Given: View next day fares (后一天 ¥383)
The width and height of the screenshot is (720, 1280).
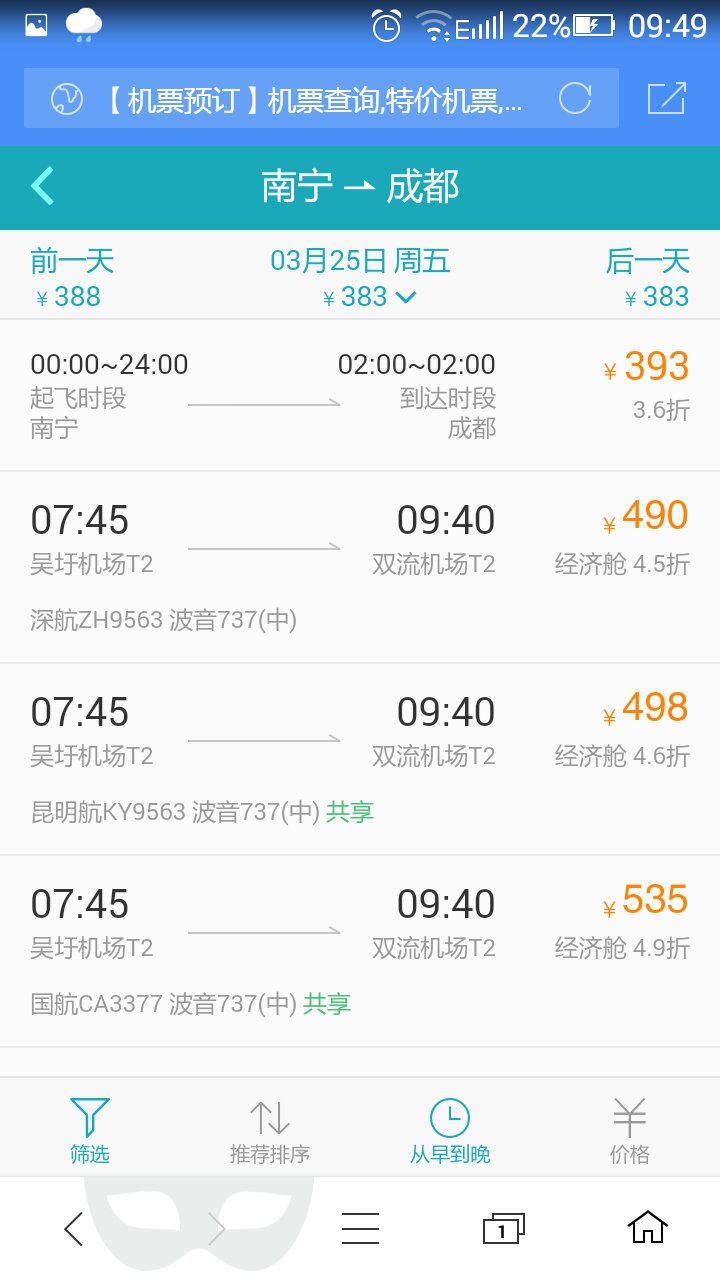Looking at the screenshot, I should [648, 278].
